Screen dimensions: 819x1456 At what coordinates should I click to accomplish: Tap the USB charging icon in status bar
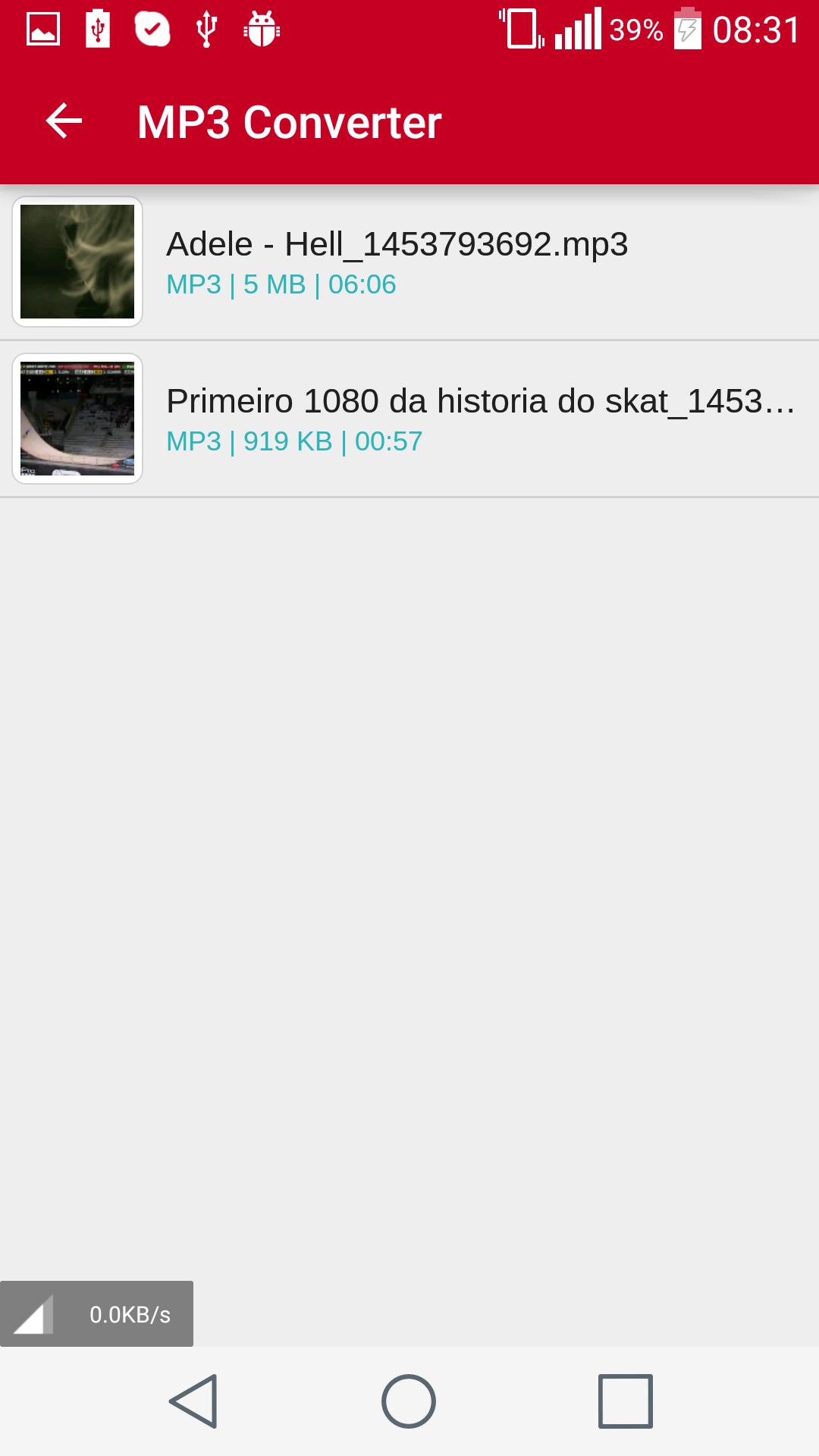coord(97,29)
